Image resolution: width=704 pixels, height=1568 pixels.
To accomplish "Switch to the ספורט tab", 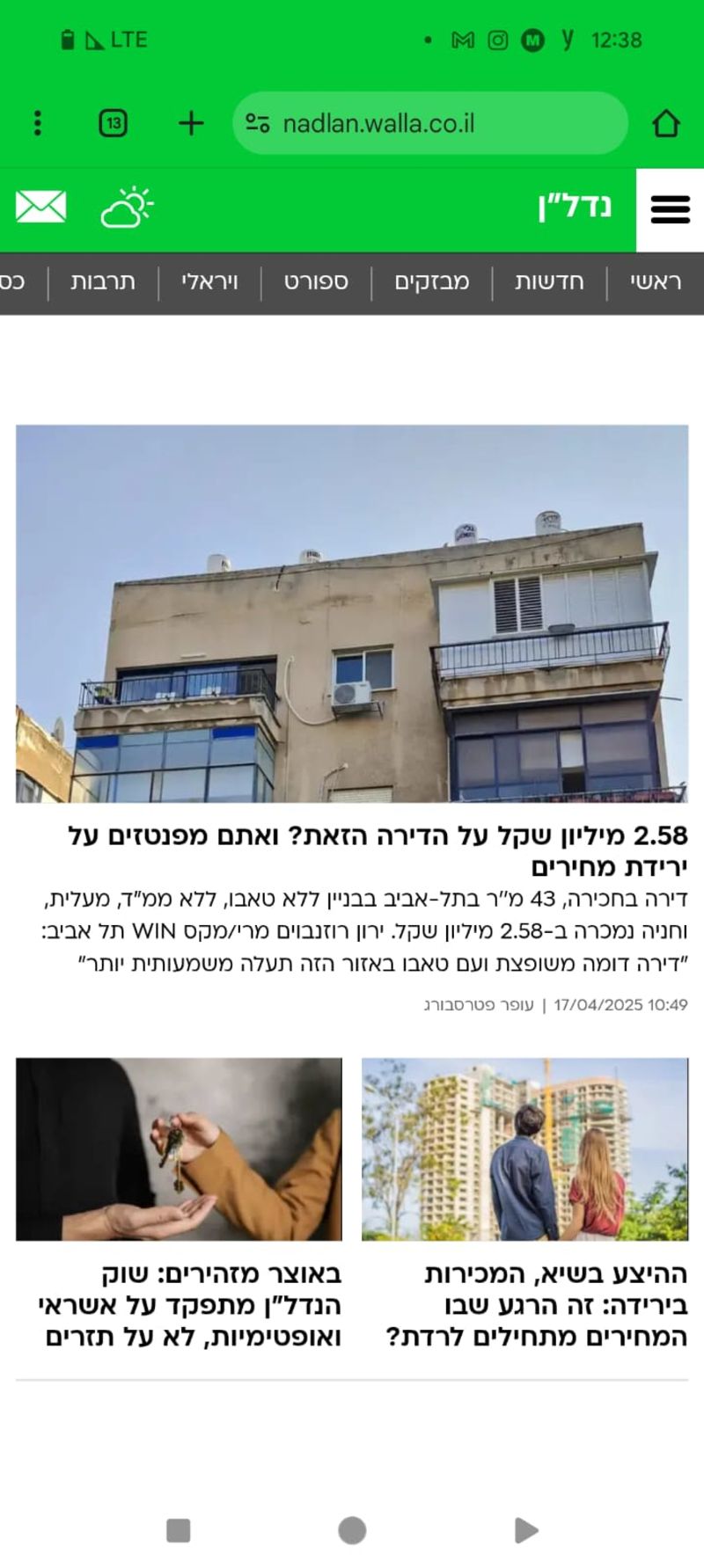I will [x=316, y=282].
